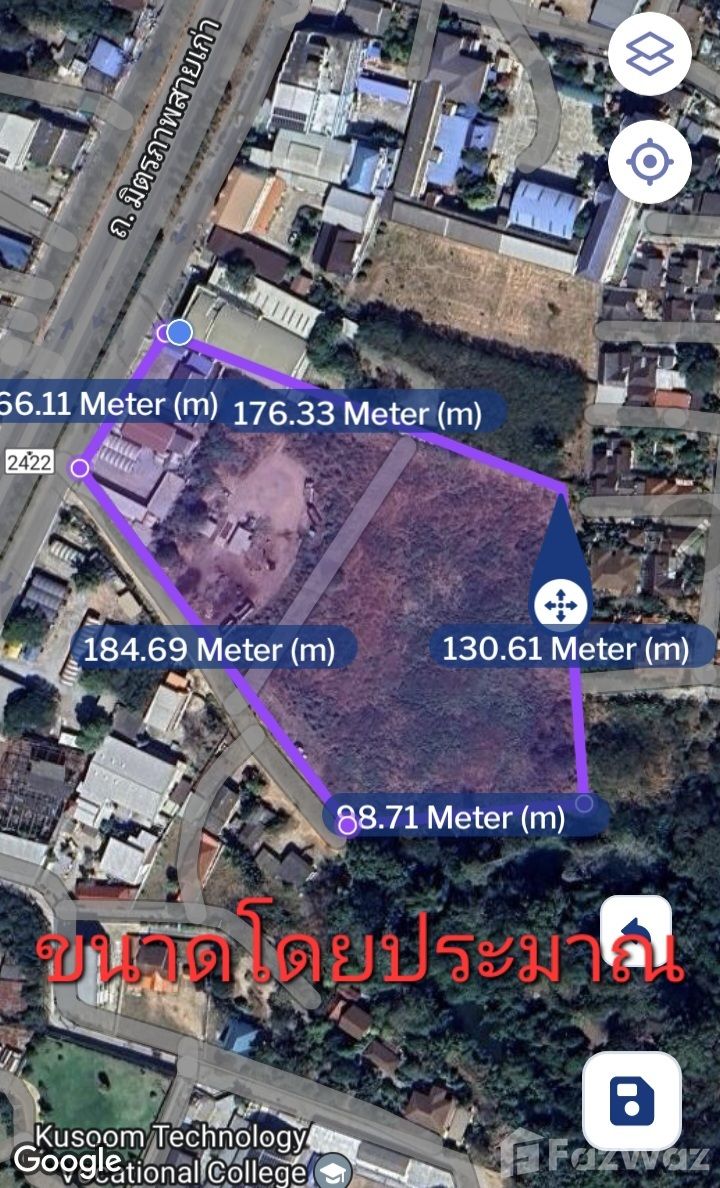The height and width of the screenshot is (1188, 720).
Task: Undo the last measurement point
Action: [x=635, y=930]
